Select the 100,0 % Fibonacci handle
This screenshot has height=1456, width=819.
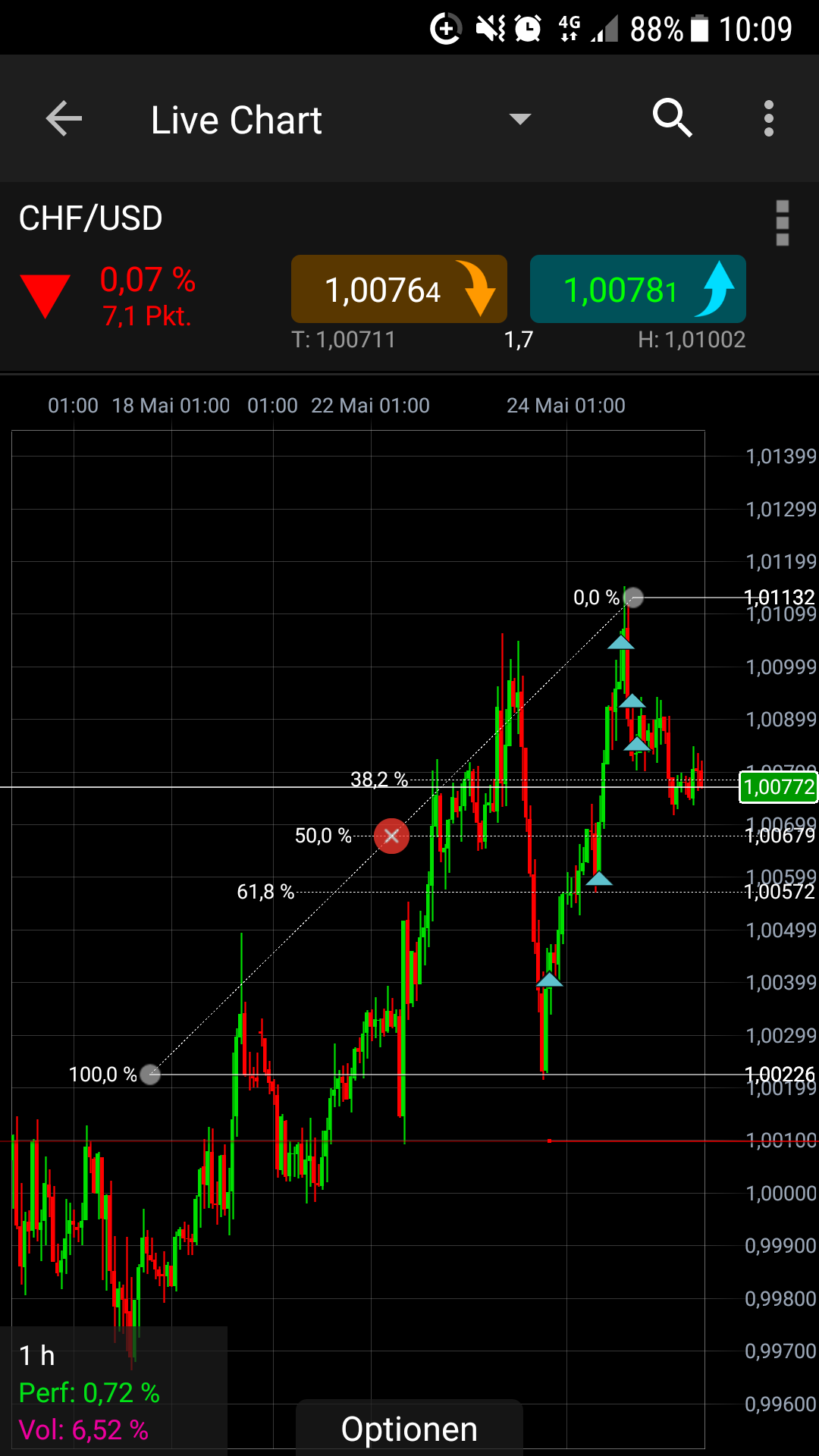point(150,1075)
